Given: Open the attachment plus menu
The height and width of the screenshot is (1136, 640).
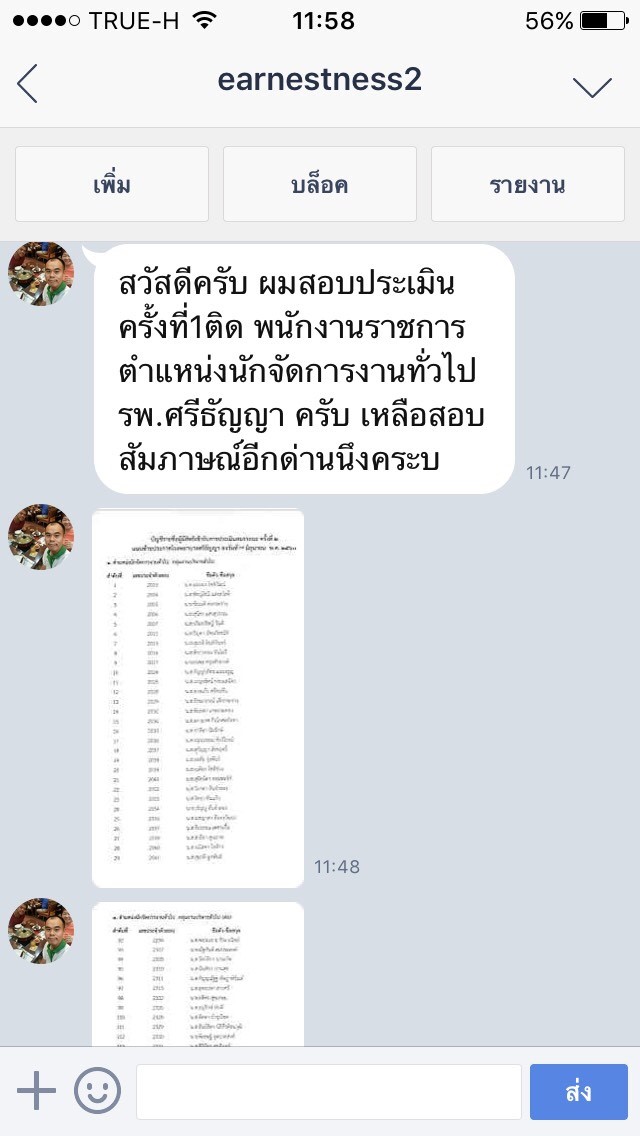Looking at the screenshot, I should pos(37,1091).
